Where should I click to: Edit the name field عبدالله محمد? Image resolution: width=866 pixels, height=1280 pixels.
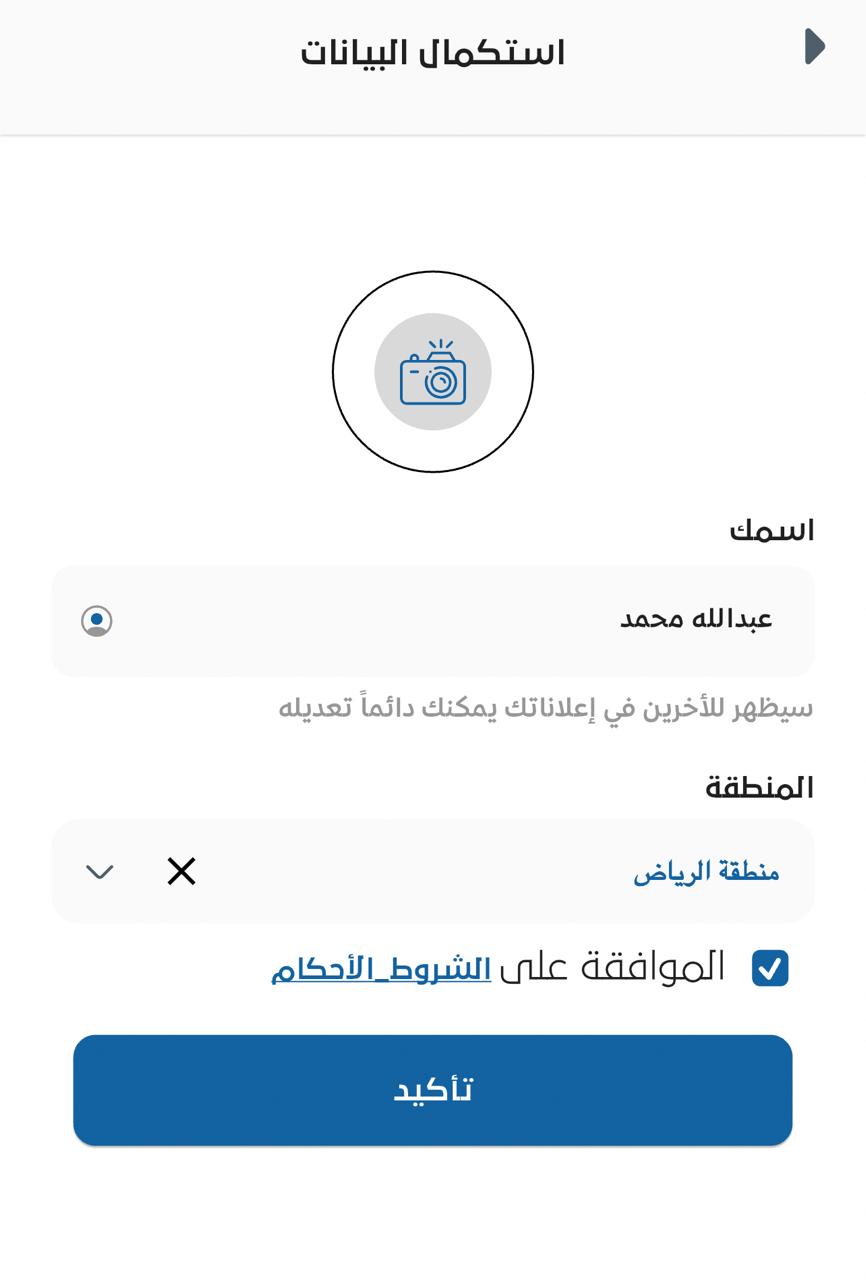433,621
